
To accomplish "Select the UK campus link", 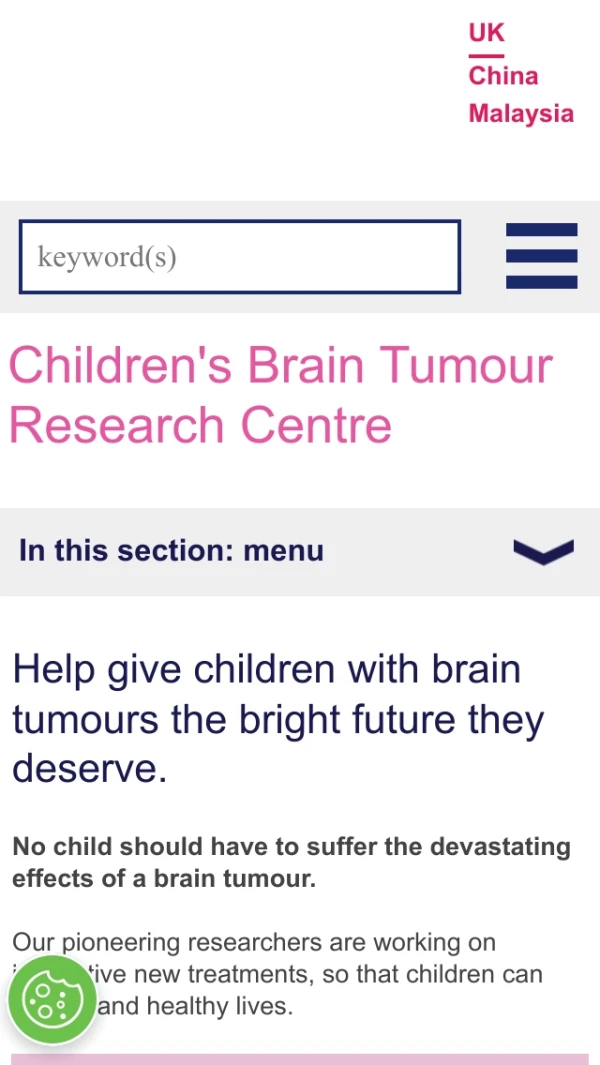I will [487, 33].
